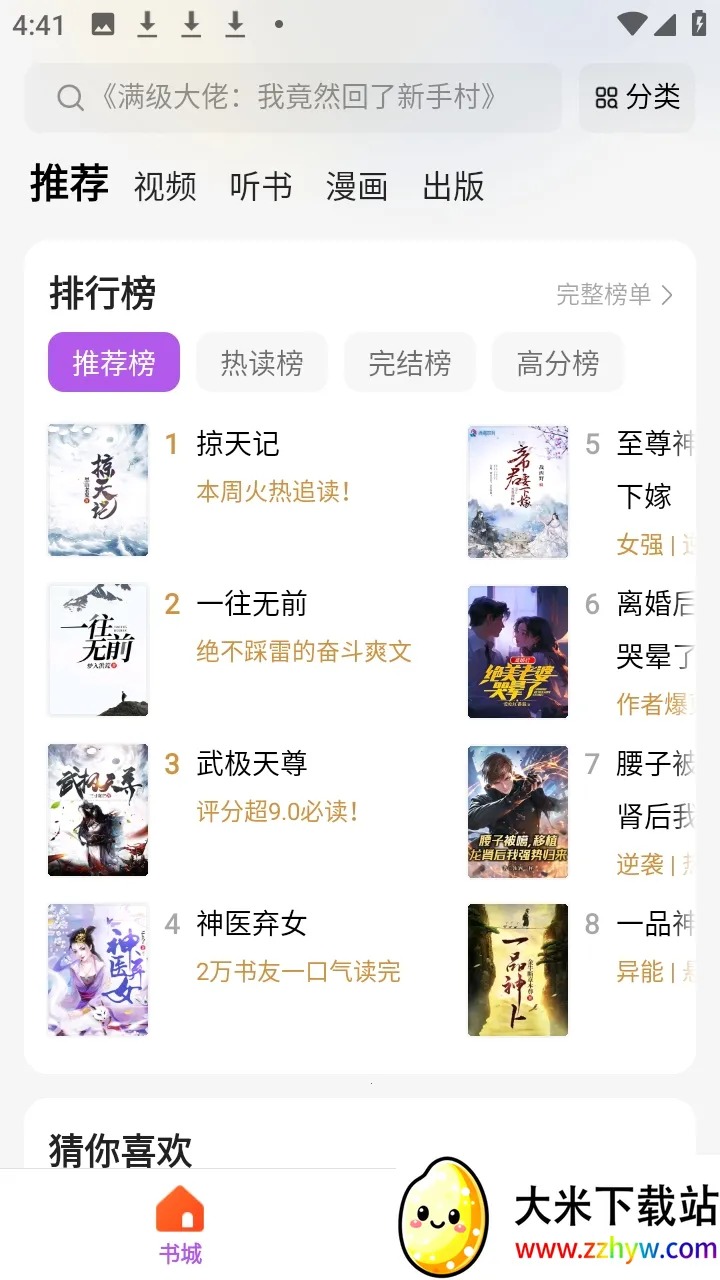Select the 热读榜 chip
Image resolution: width=720 pixels, height=1280 pixels.
(262, 363)
